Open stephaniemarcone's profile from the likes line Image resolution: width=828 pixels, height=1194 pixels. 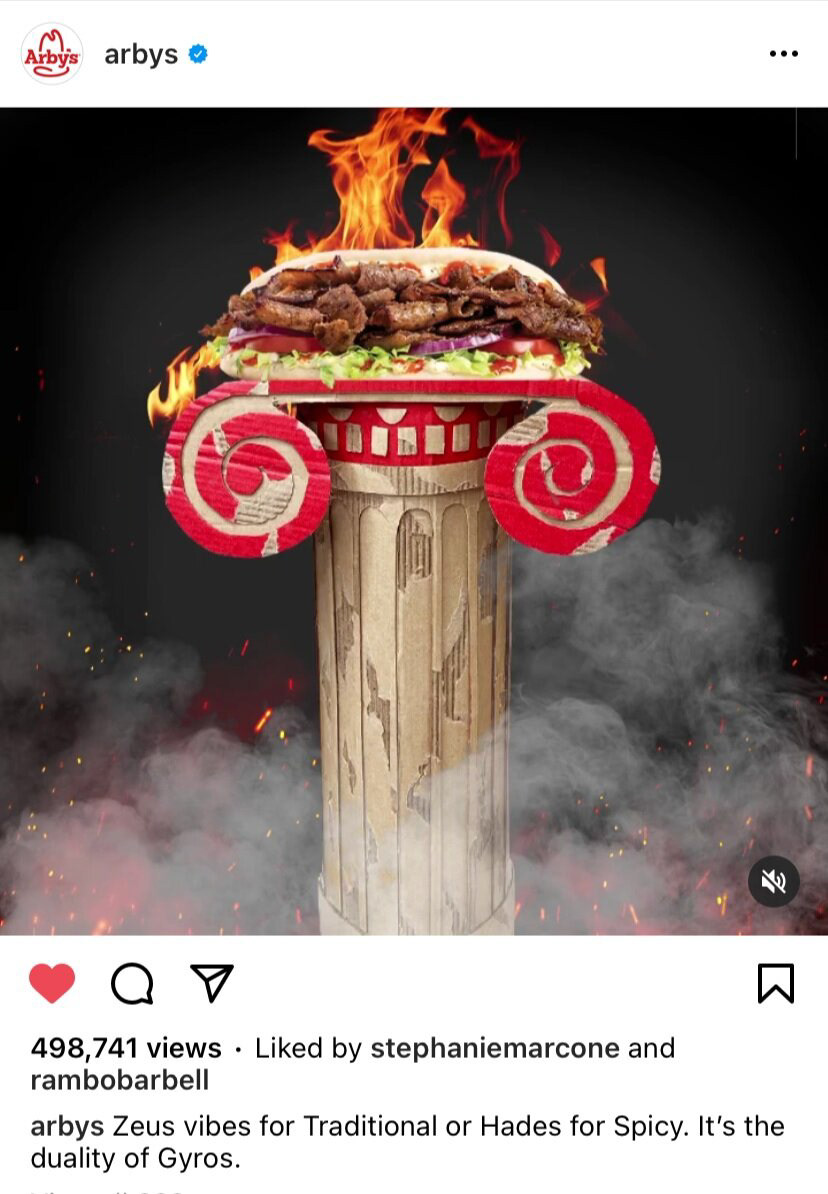(x=495, y=1048)
